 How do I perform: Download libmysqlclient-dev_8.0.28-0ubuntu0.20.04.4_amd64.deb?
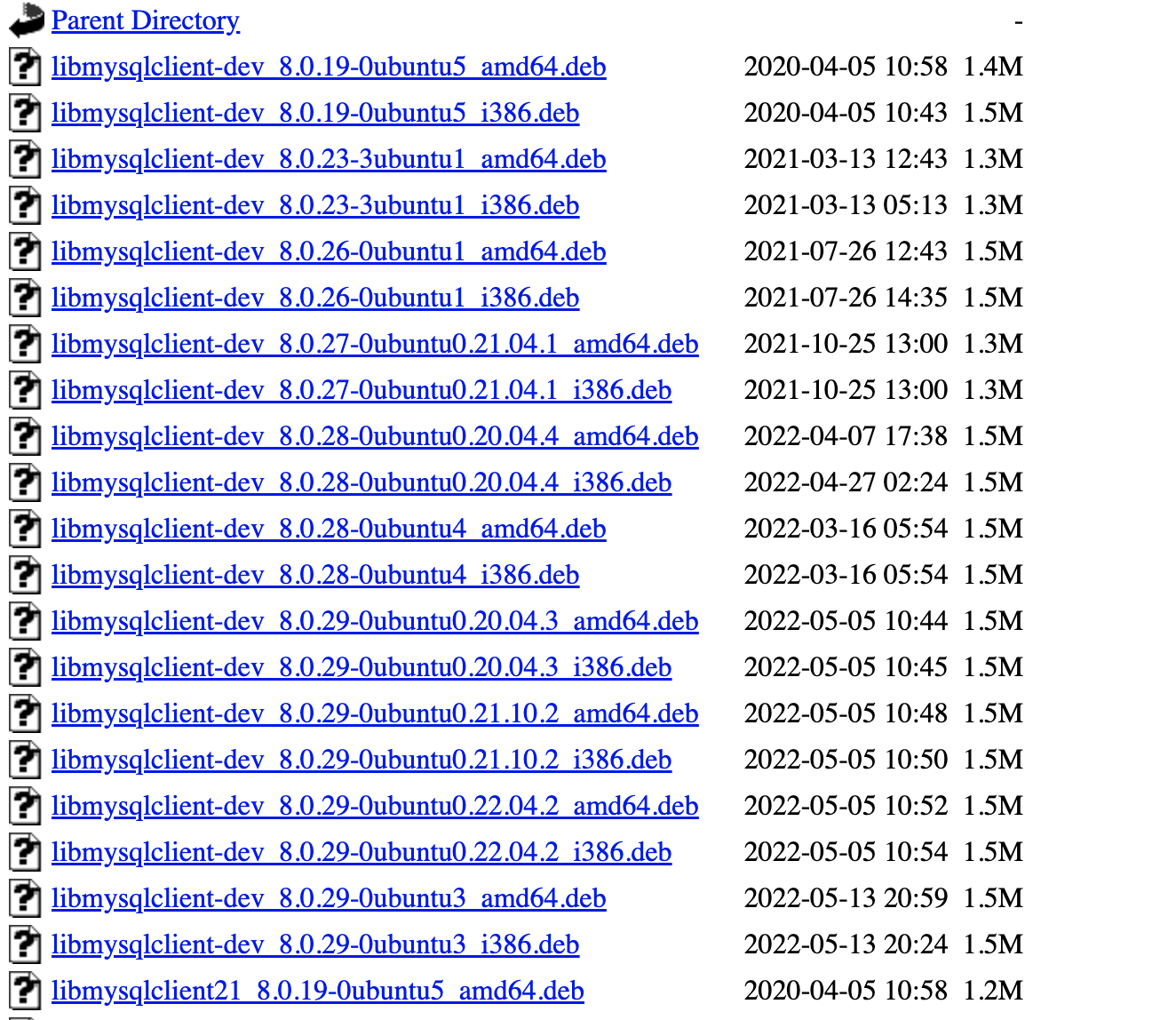click(375, 436)
